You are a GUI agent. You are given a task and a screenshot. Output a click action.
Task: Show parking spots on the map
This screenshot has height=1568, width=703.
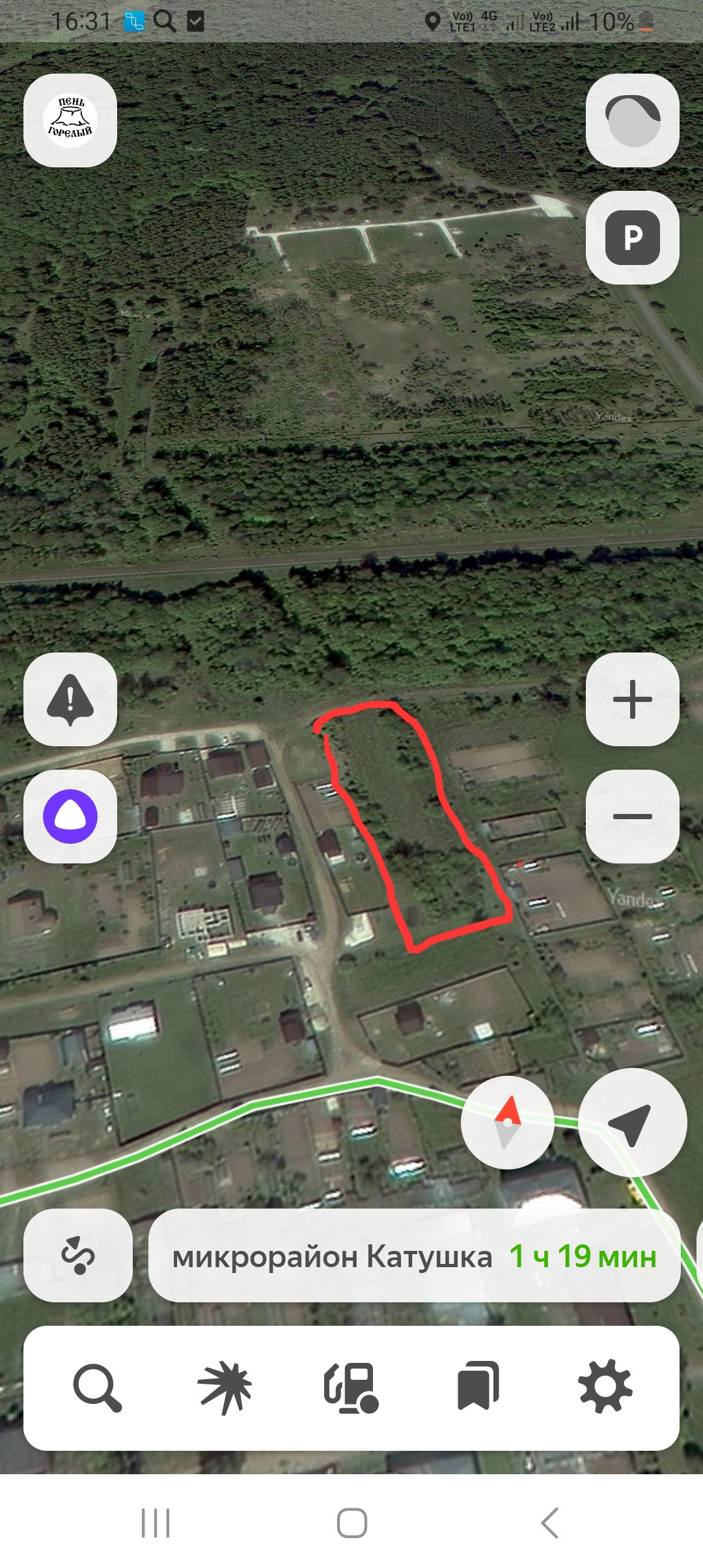pos(633,238)
